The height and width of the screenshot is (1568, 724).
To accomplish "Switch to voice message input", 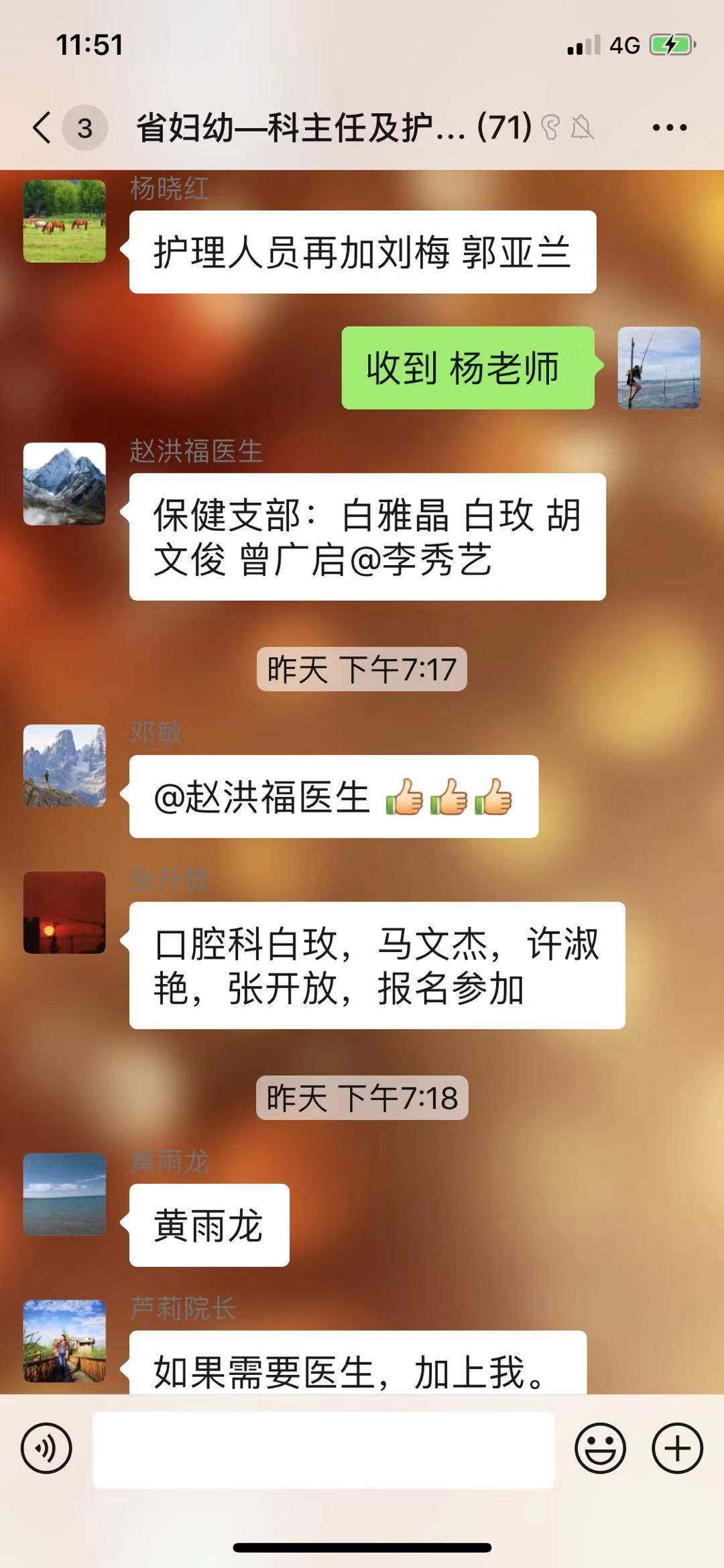I will (x=46, y=1447).
